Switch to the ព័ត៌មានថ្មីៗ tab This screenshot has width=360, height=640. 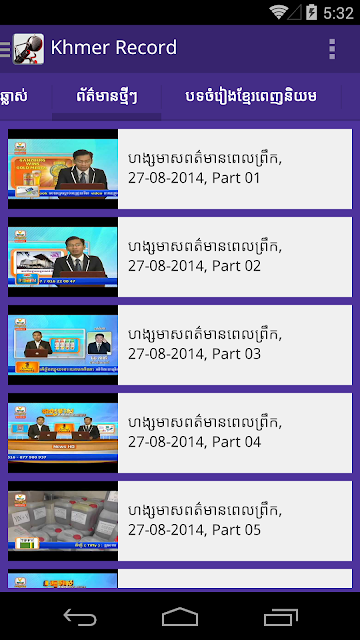(107, 96)
